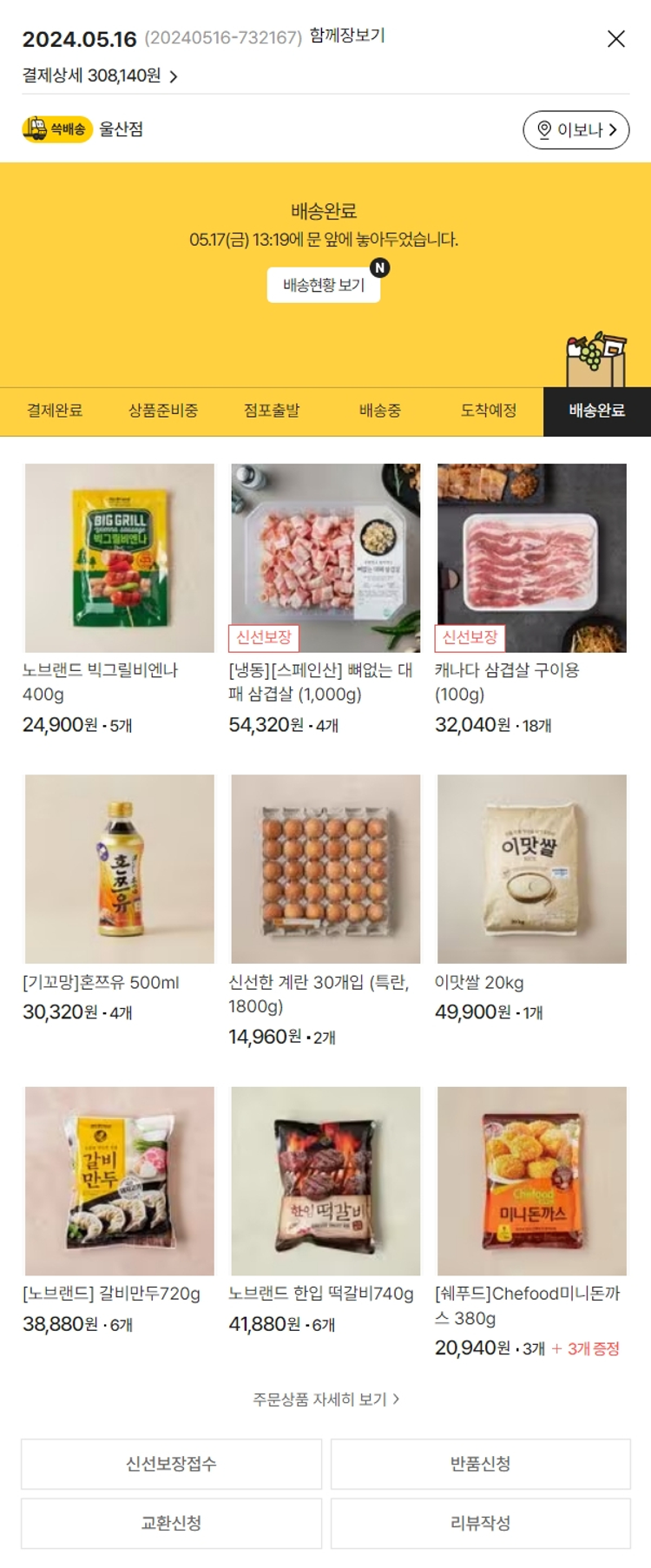651x1568 pixels.
Task: Select Chefood미니돈까스 380g product
Action: coord(531,1181)
